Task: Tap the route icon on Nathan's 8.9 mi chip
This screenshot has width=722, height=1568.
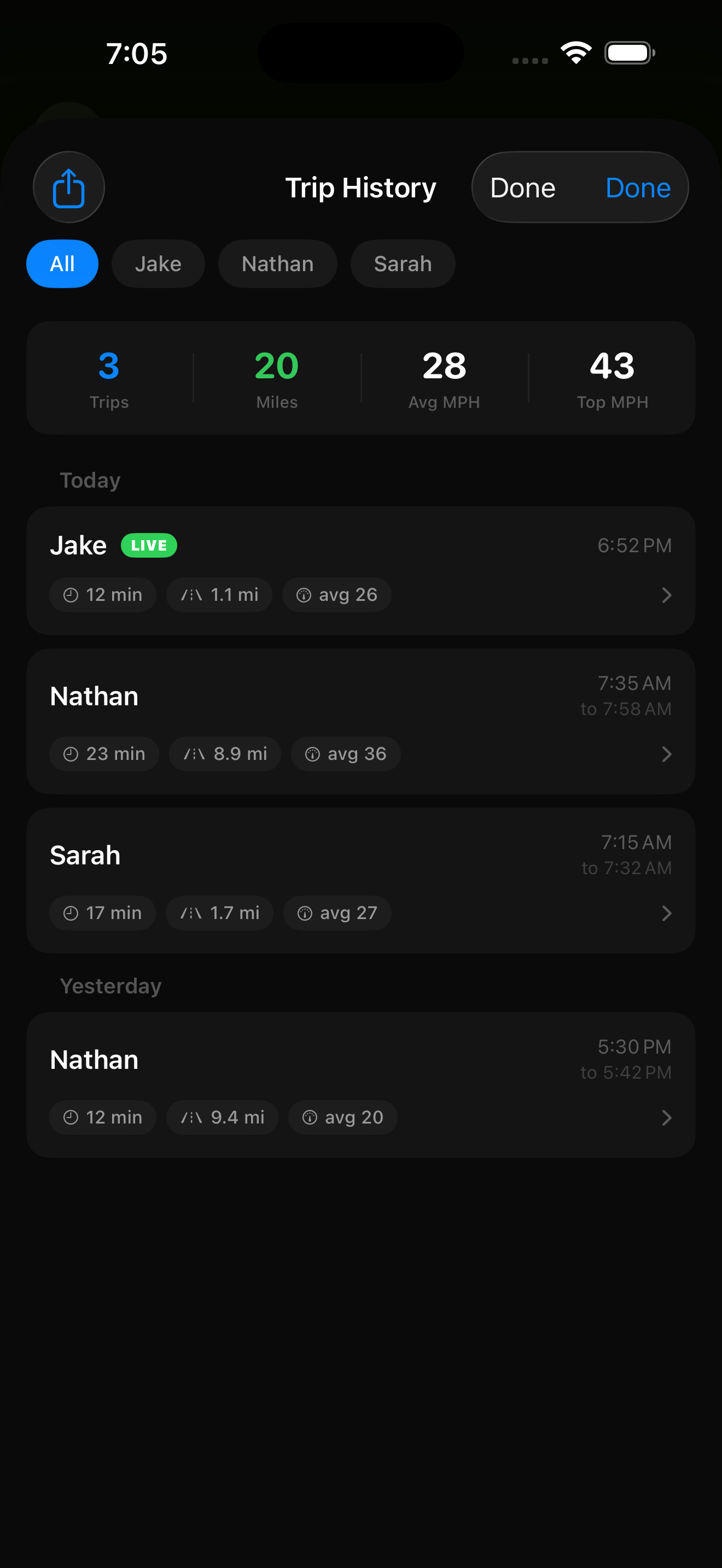Action: tap(194, 753)
